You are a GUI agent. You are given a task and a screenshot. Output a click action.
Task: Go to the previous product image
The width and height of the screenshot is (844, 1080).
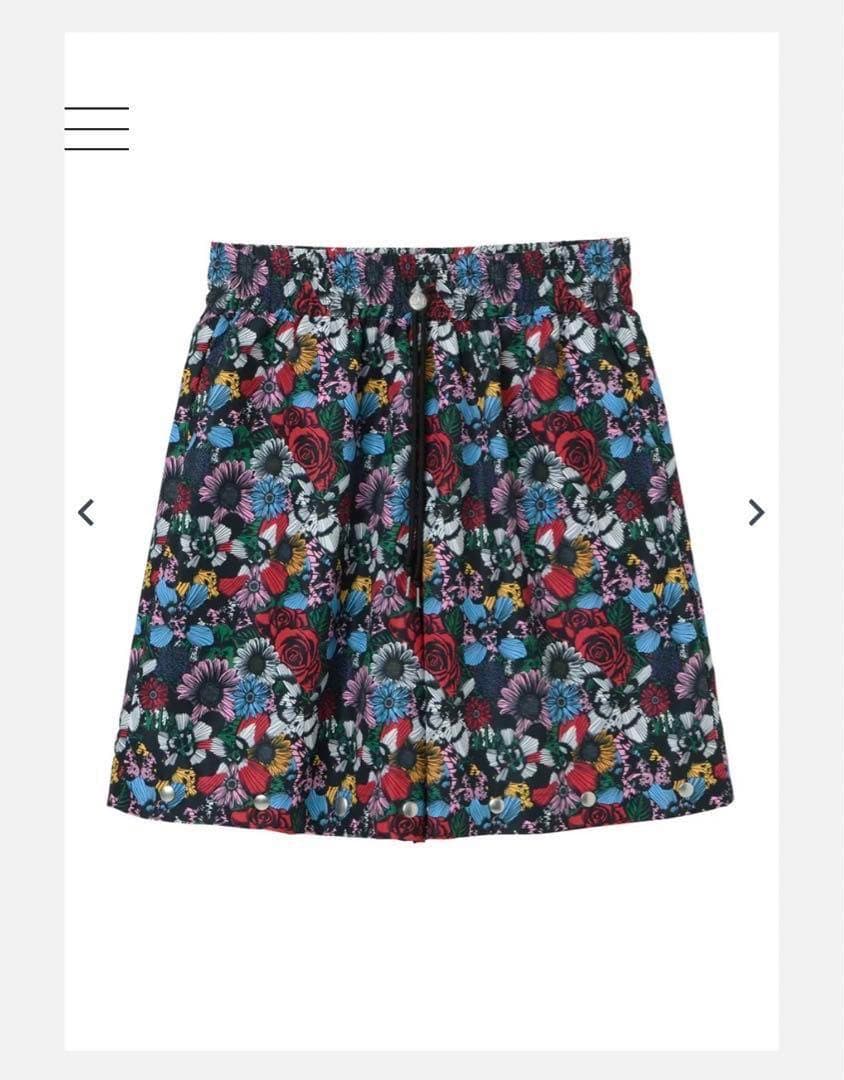[x=86, y=513]
